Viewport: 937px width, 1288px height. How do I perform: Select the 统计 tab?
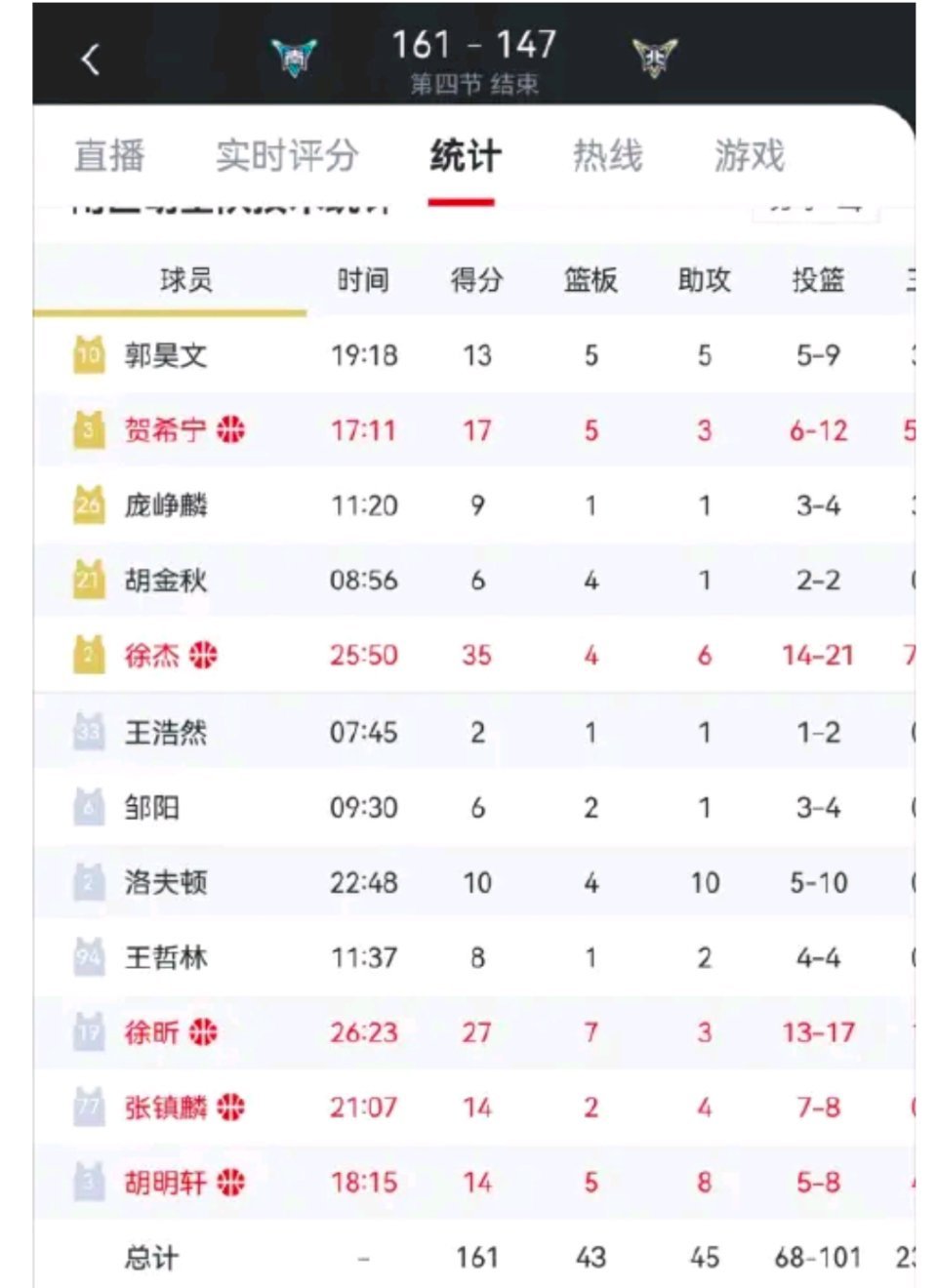click(463, 155)
